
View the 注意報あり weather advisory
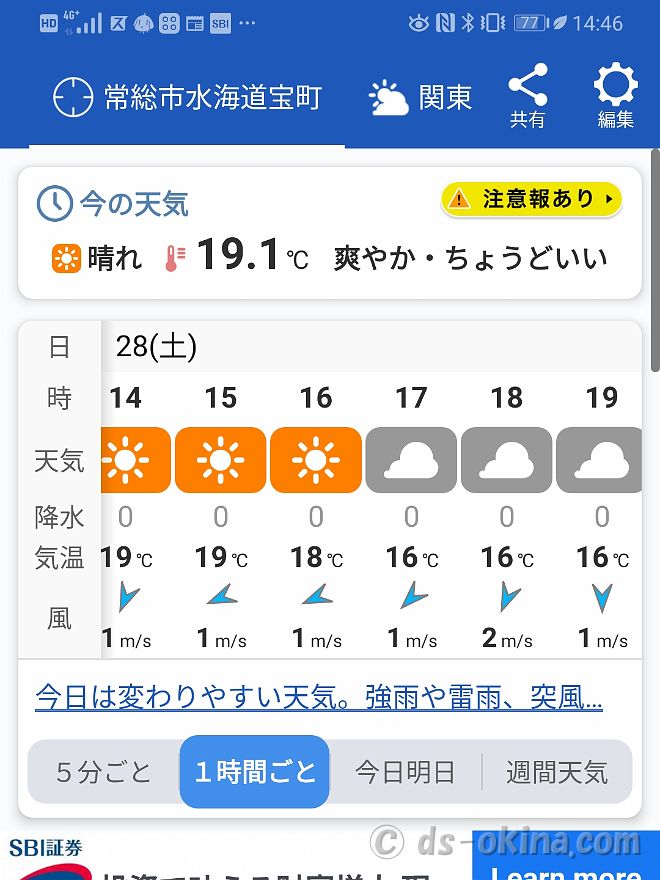pyautogui.click(x=531, y=199)
